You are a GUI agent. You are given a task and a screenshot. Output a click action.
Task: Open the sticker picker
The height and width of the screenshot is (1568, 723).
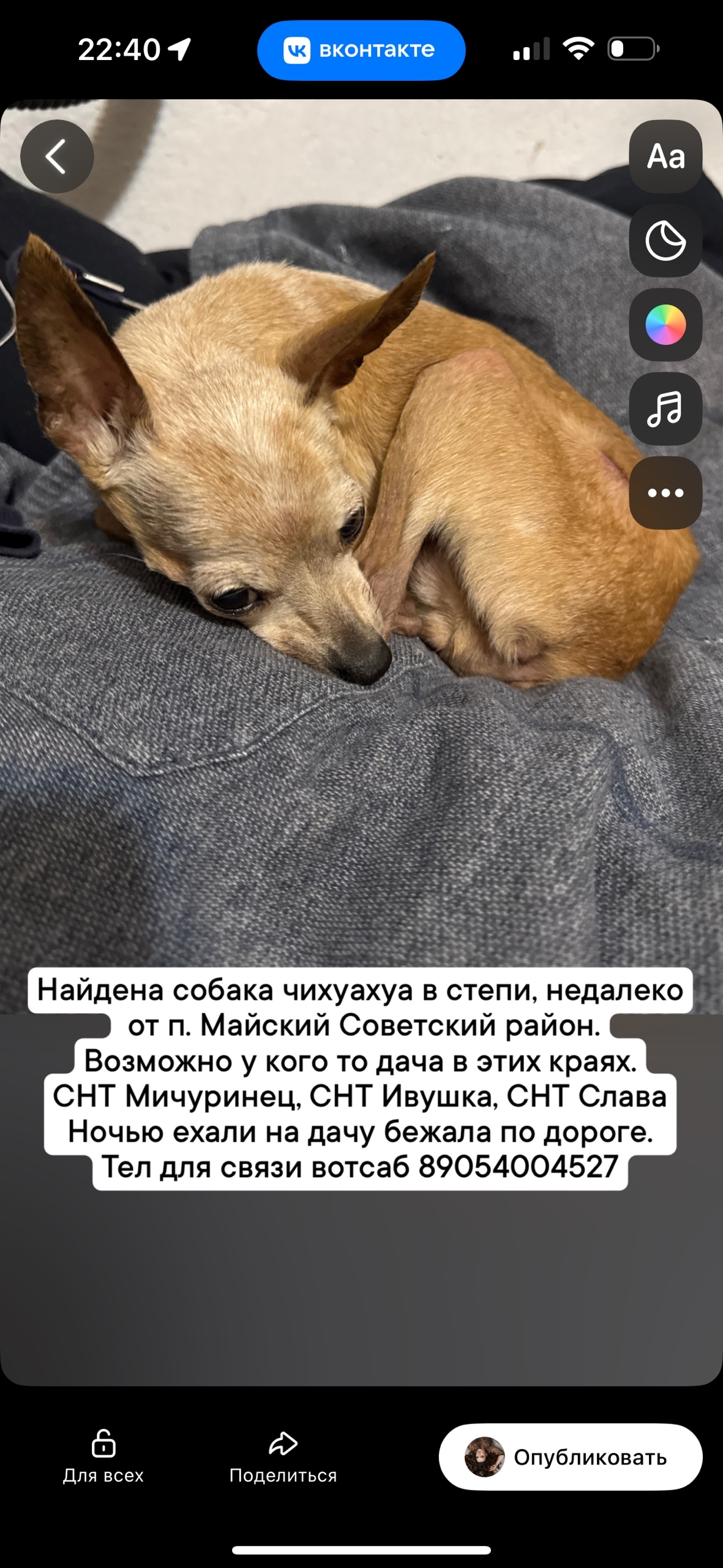tap(665, 241)
